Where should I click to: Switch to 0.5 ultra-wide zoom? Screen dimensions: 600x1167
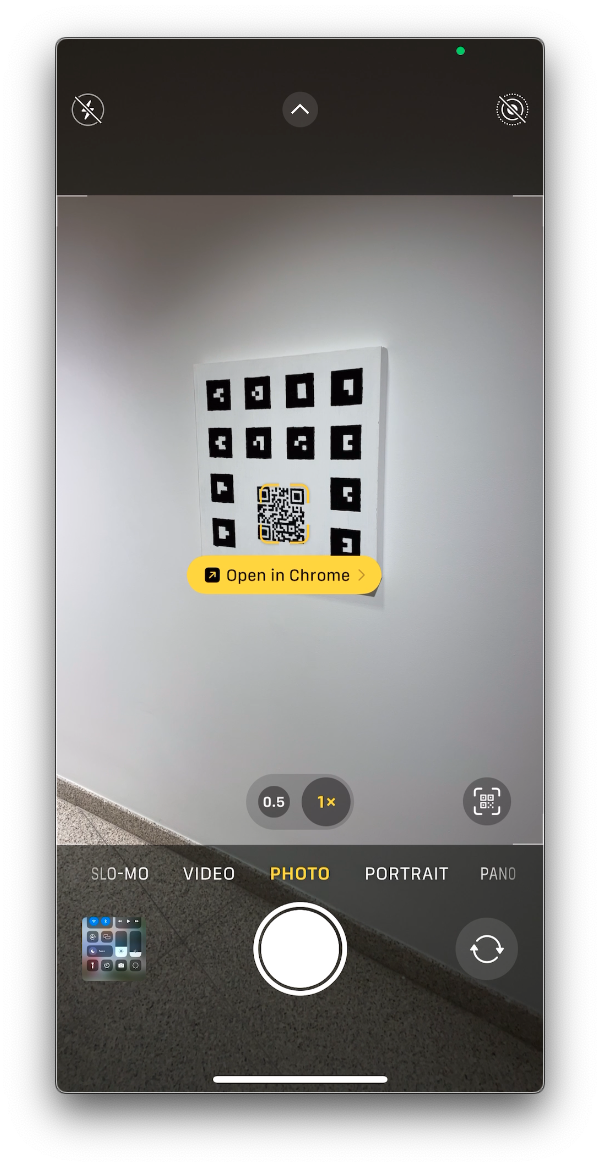pos(273,802)
